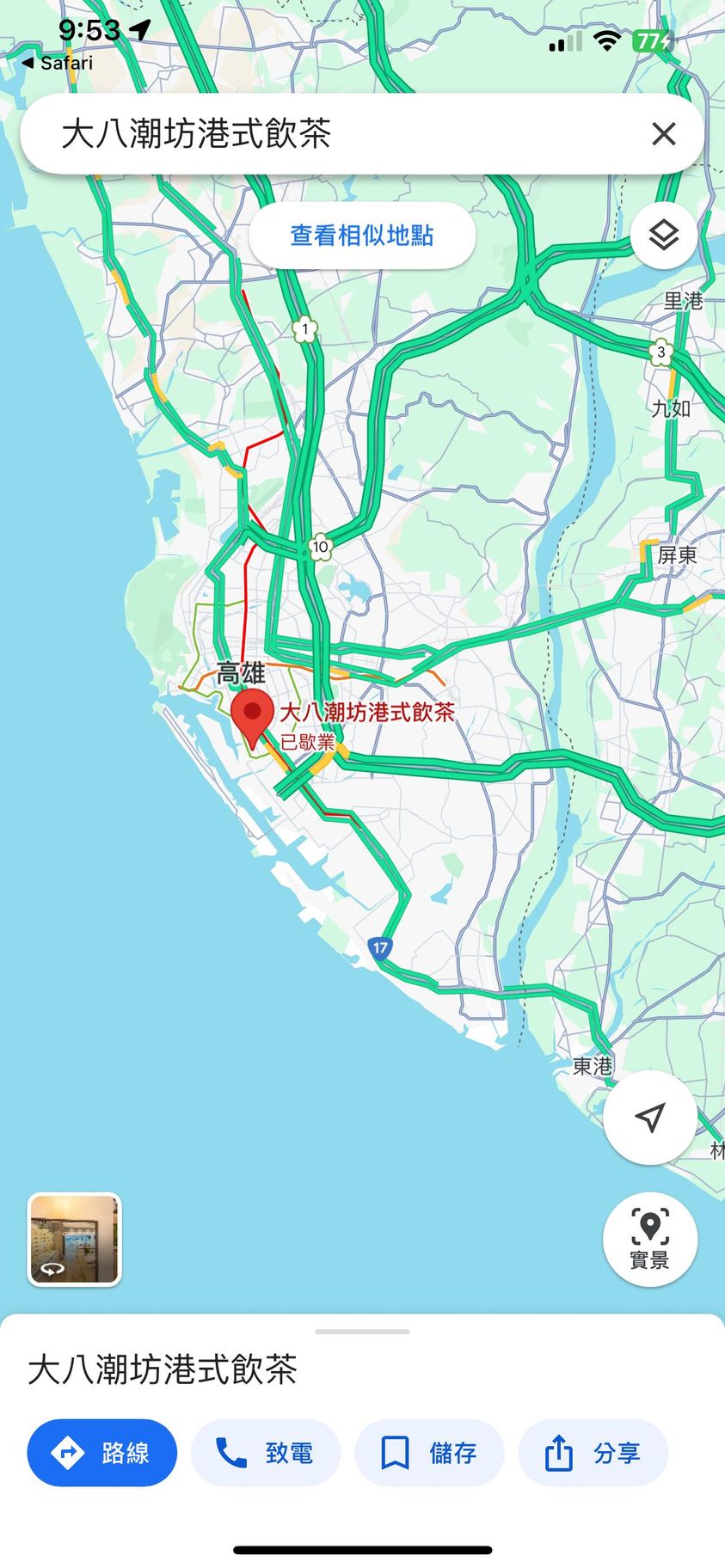Open the map layers selector
This screenshot has height=1568, width=725.
click(x=663, y=236)
